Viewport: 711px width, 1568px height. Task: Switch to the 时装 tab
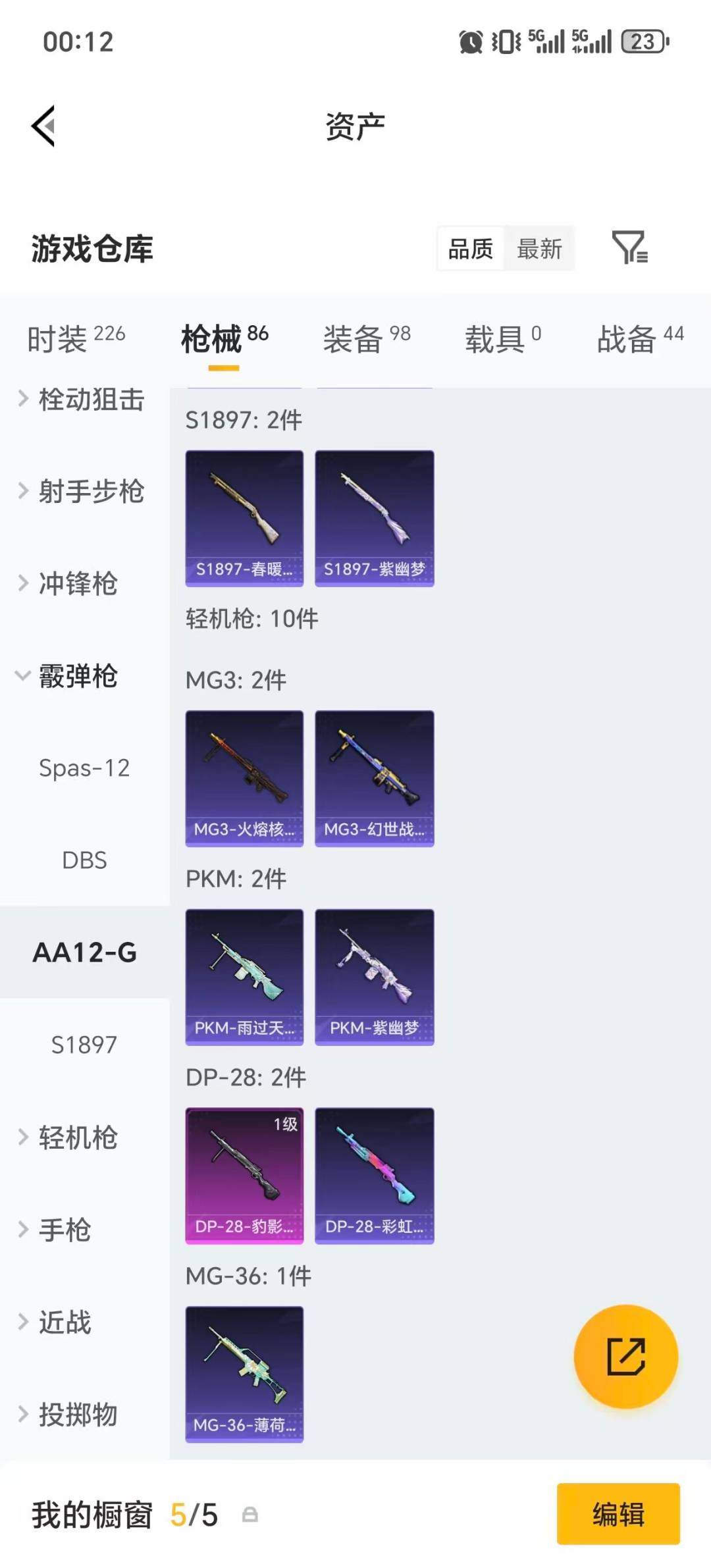point(76,339)
